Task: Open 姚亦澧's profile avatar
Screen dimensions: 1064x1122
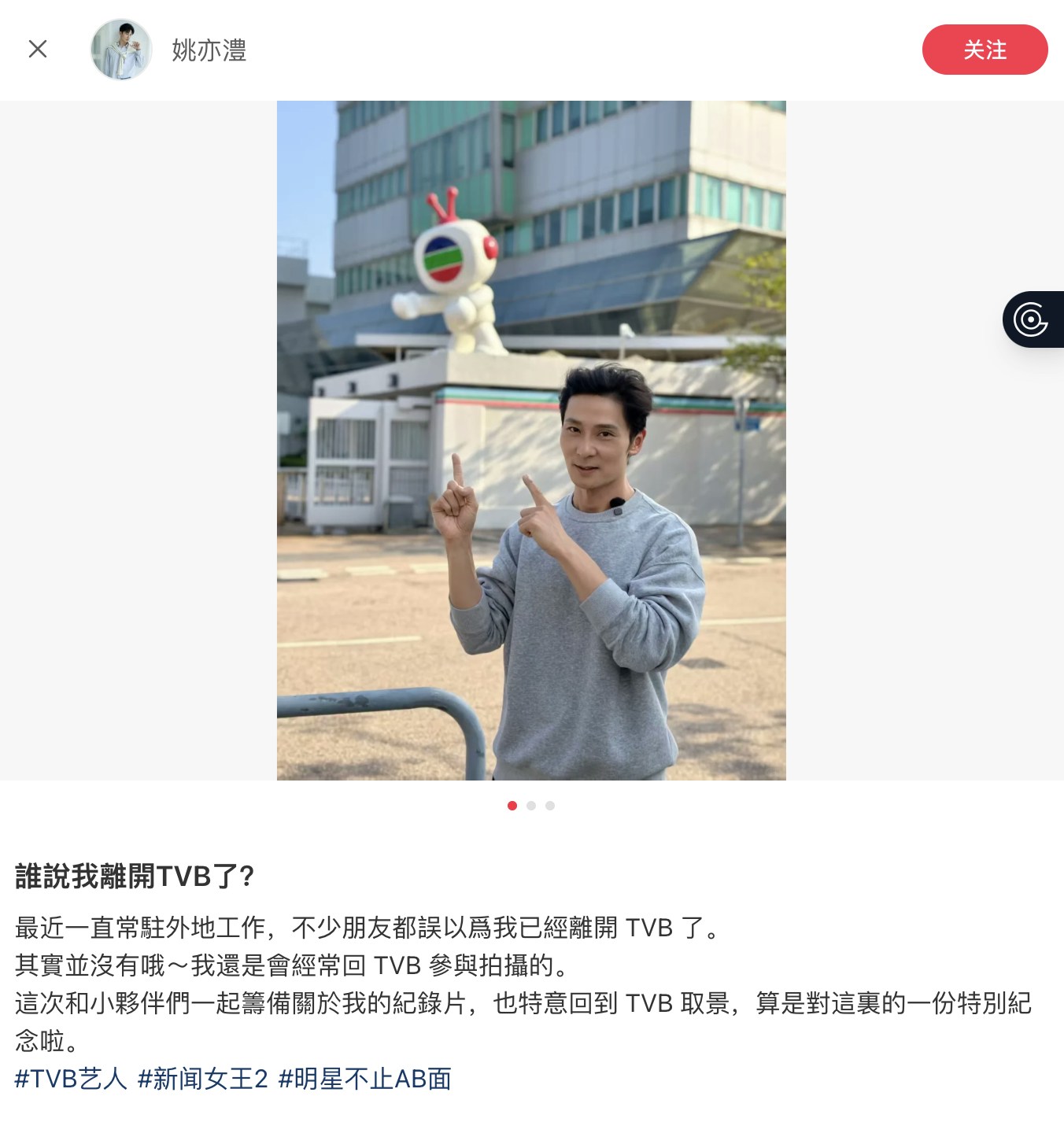Action: (x=121, y=50)
